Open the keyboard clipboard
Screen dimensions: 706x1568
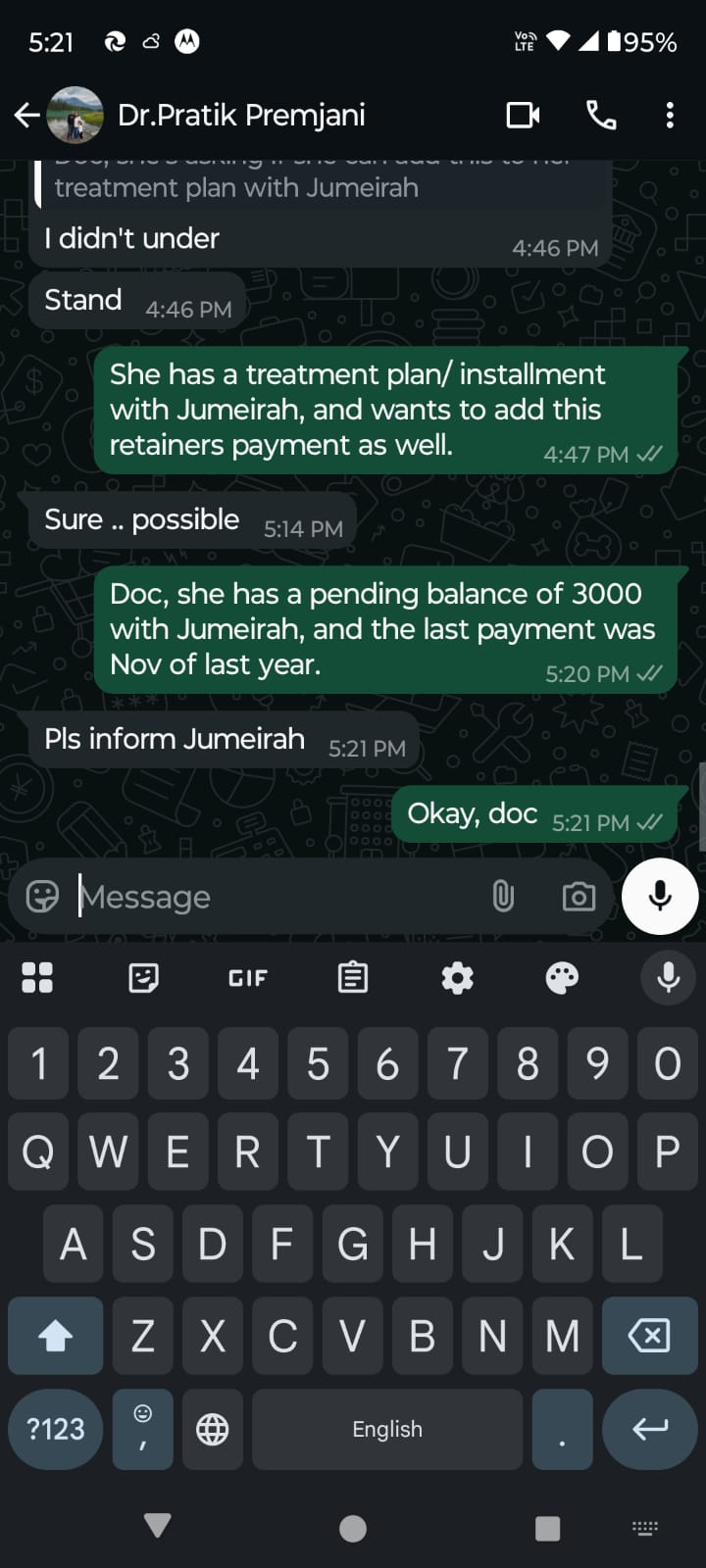click(x=353, y=977)
